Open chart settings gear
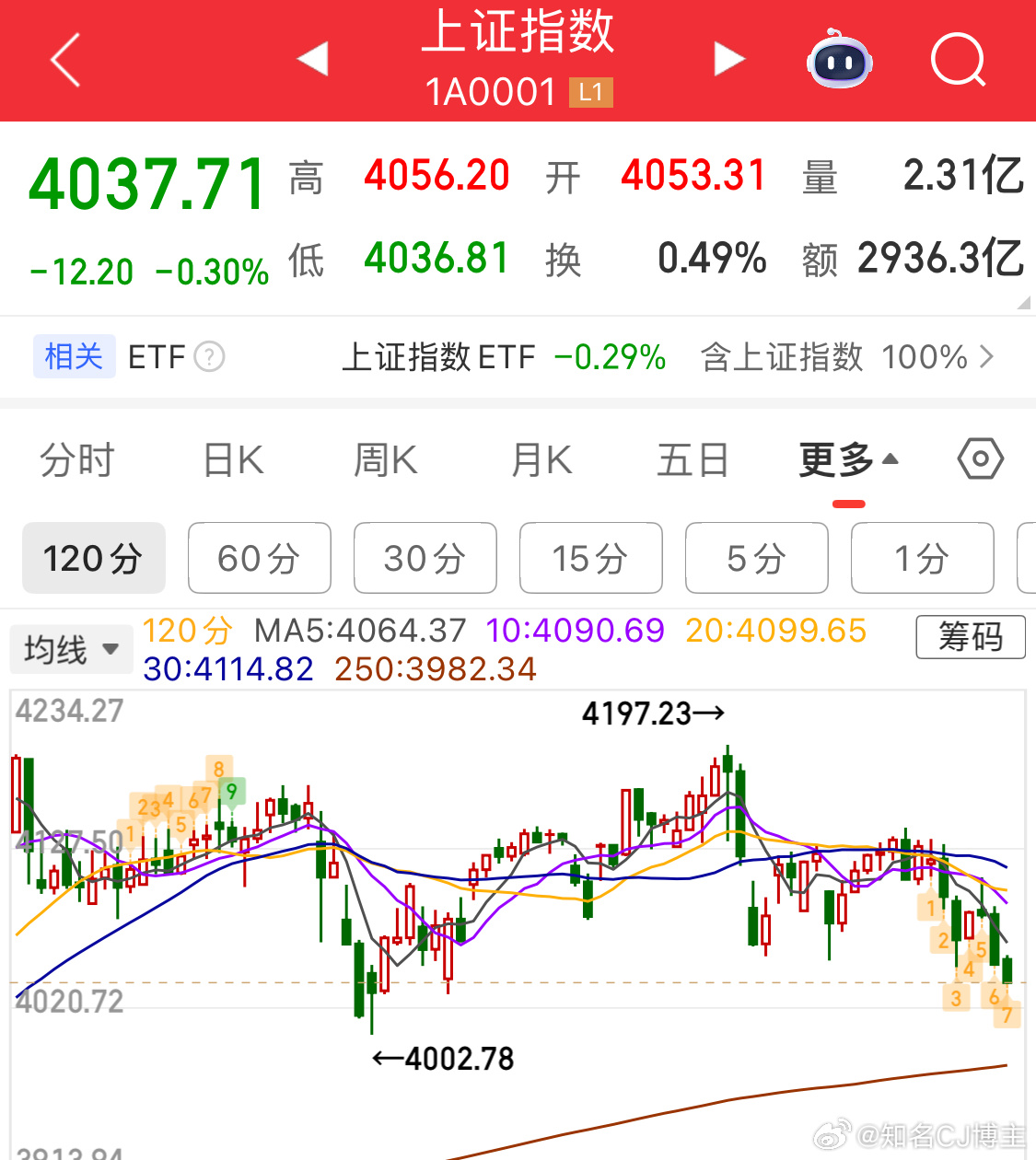 tap(980, 458)
